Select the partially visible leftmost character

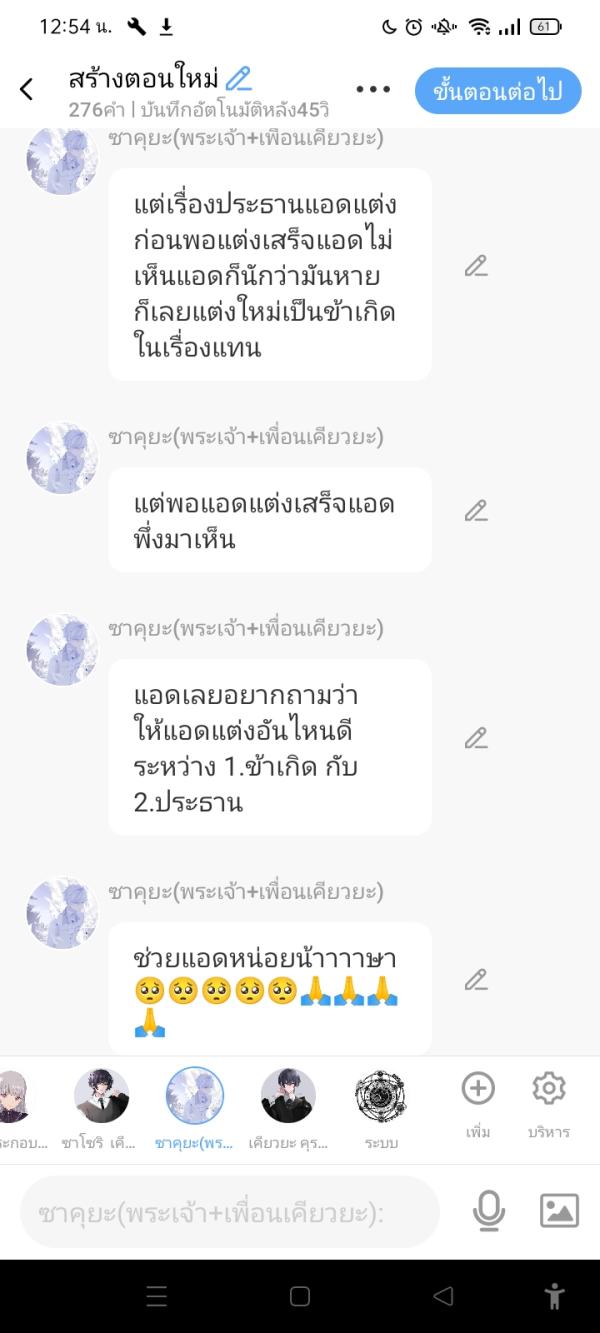(x=12, y=1096)
